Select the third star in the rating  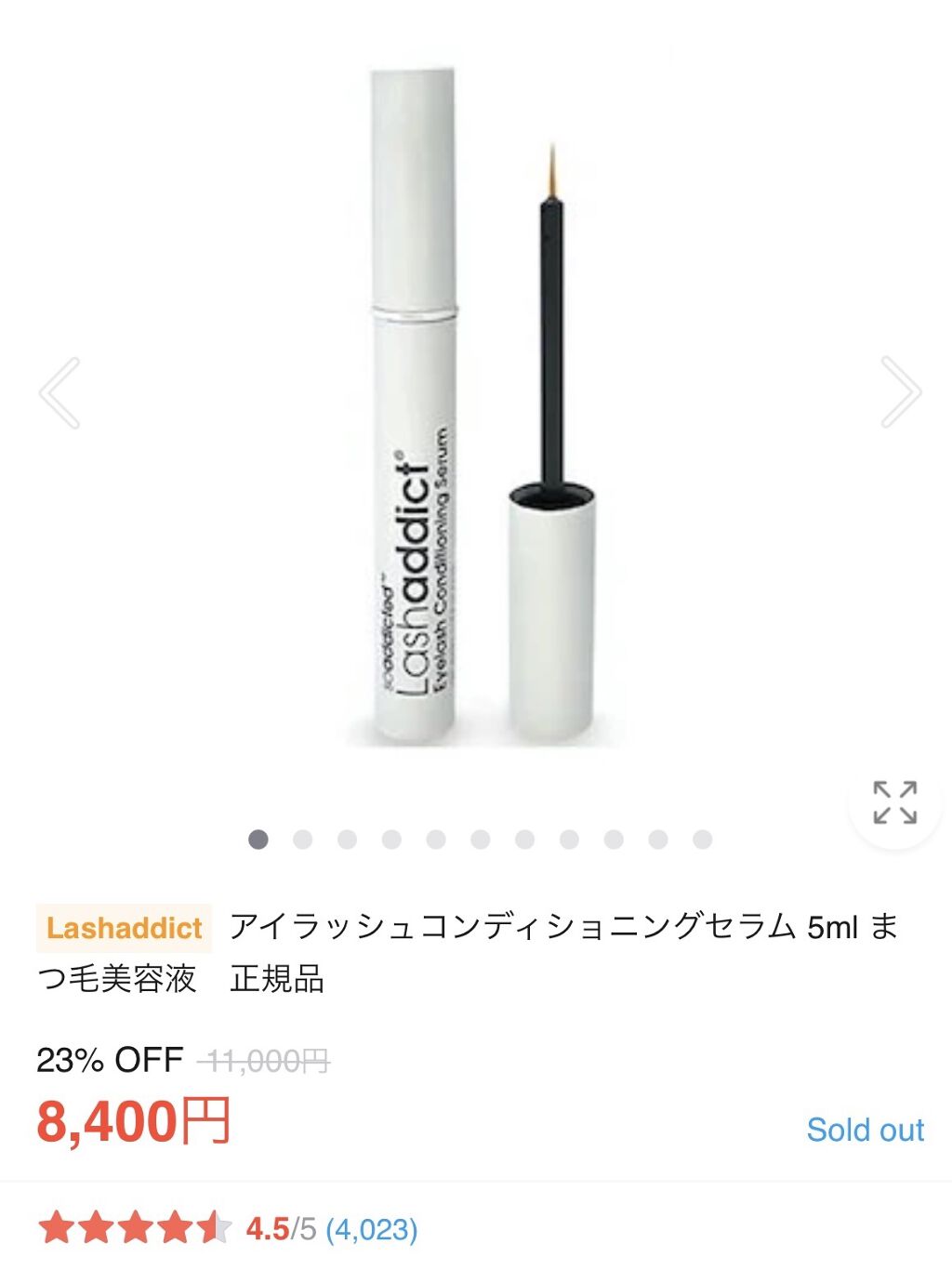138,1224
